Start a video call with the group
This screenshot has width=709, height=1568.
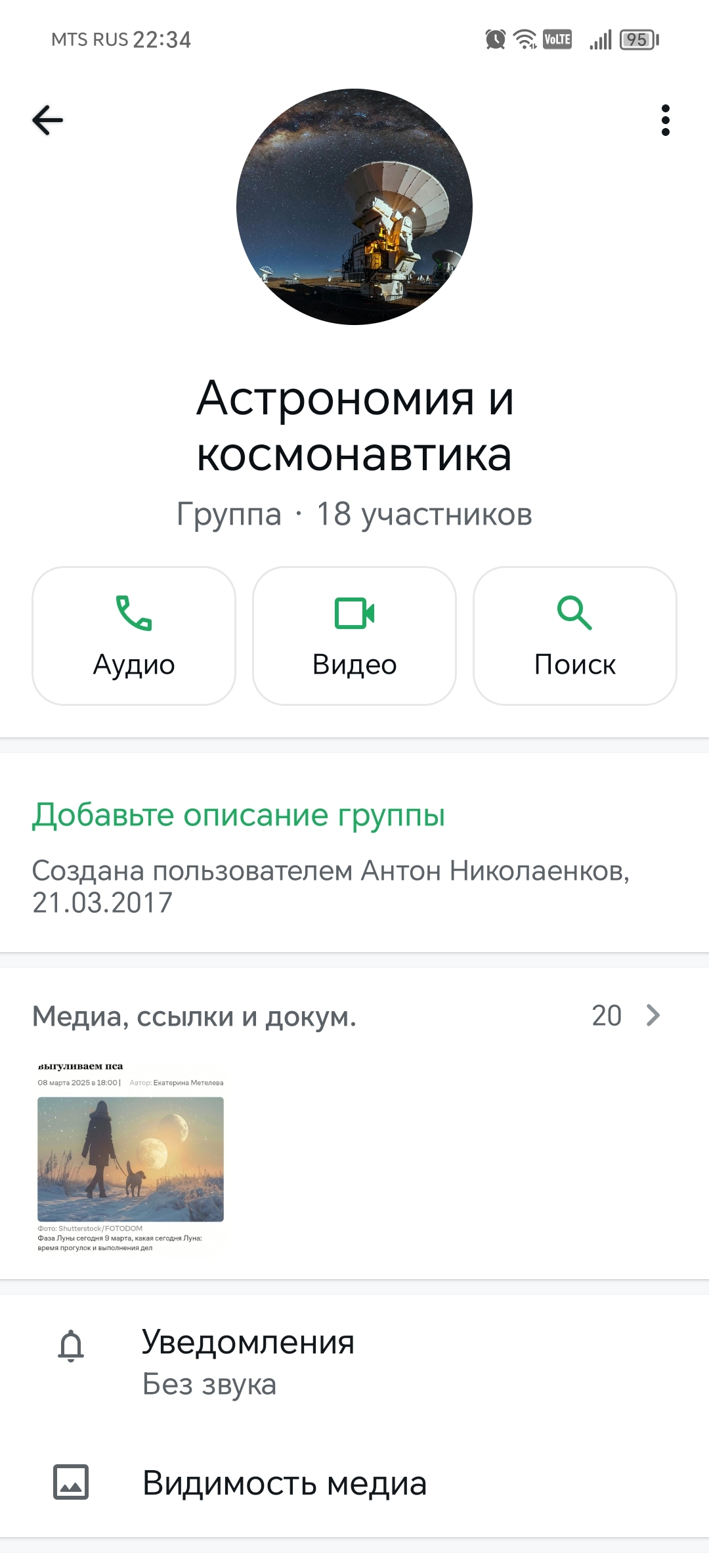(354, 636)
